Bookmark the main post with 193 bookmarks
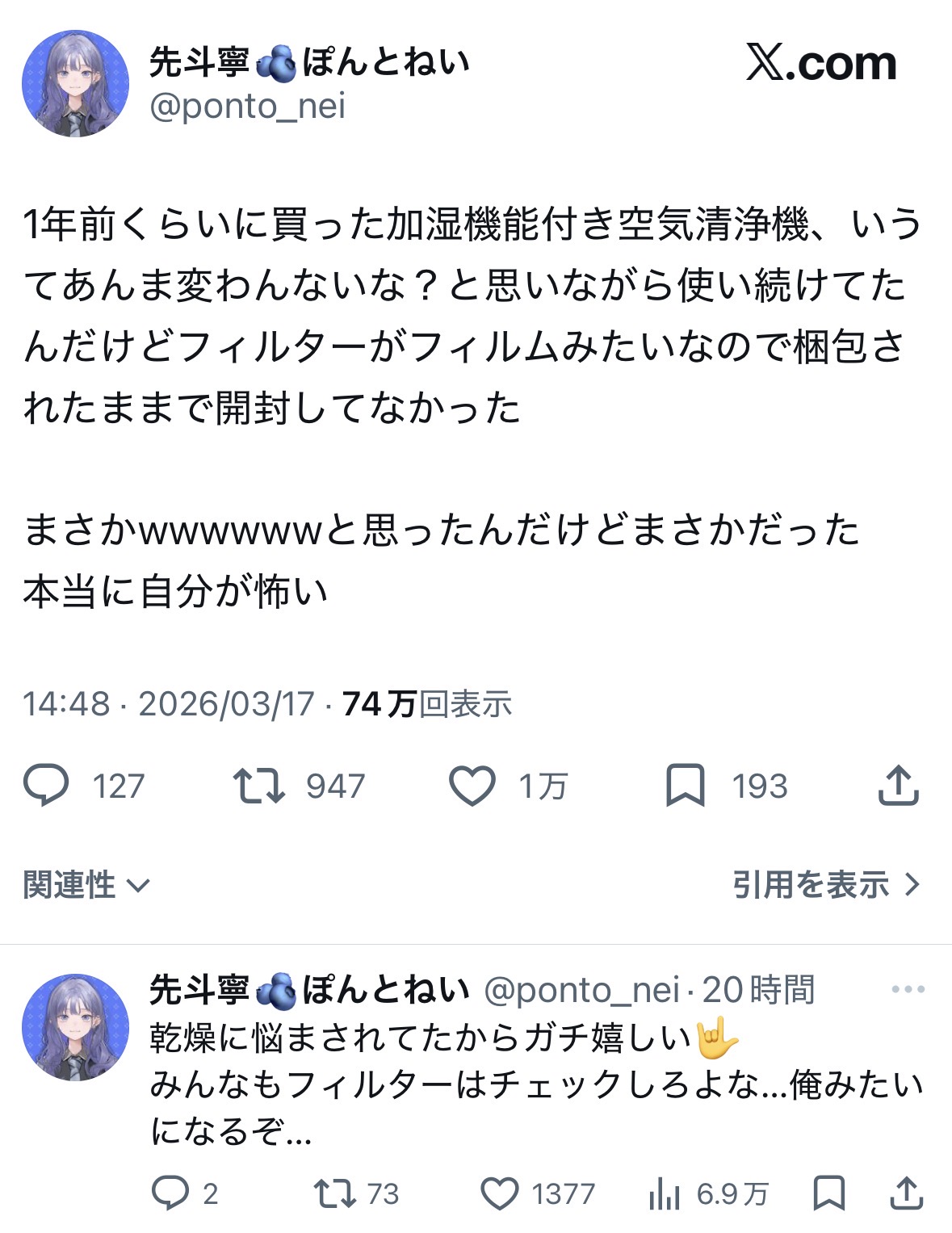Image resolution: width=952 pixels, height=1233 pixels. point(685,786)
